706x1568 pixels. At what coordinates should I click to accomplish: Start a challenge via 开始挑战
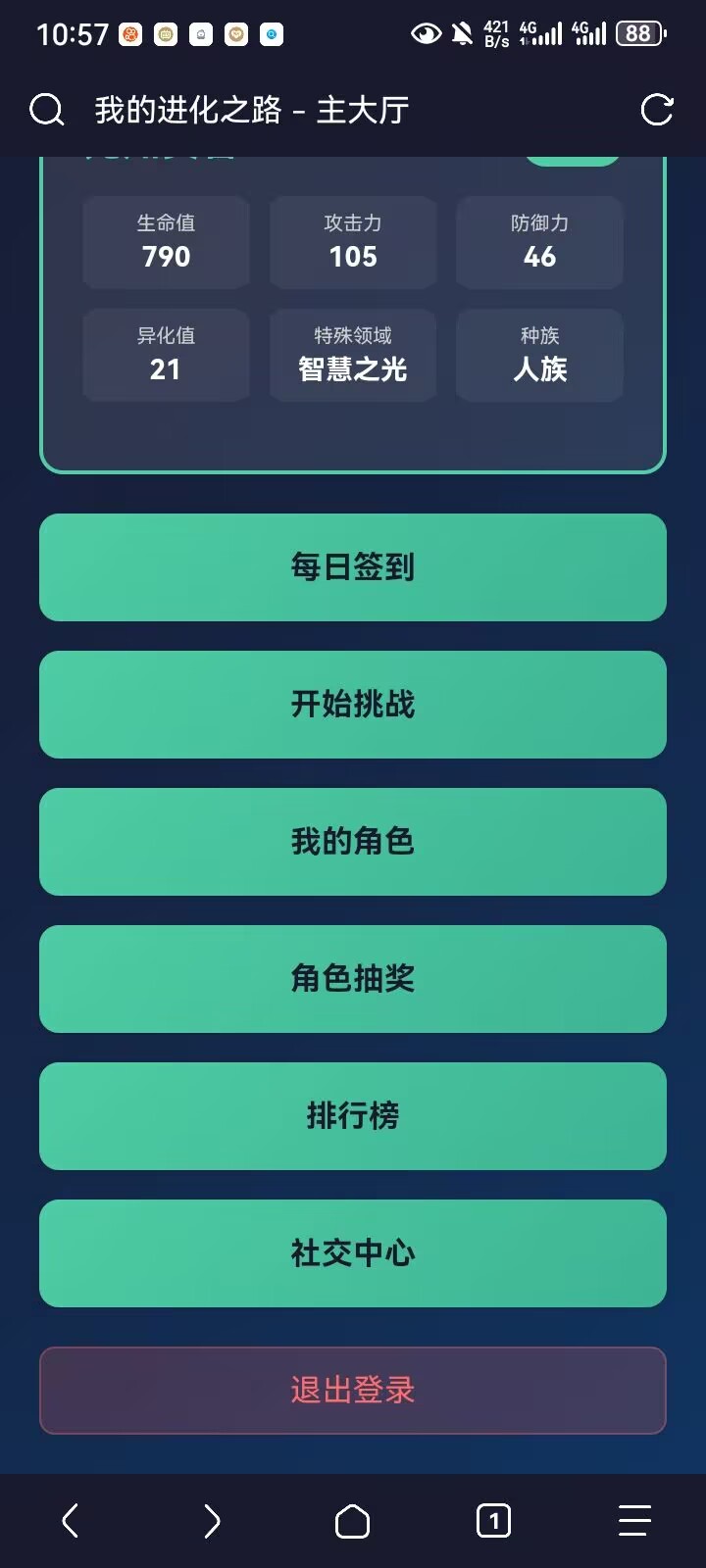(353, 705)
